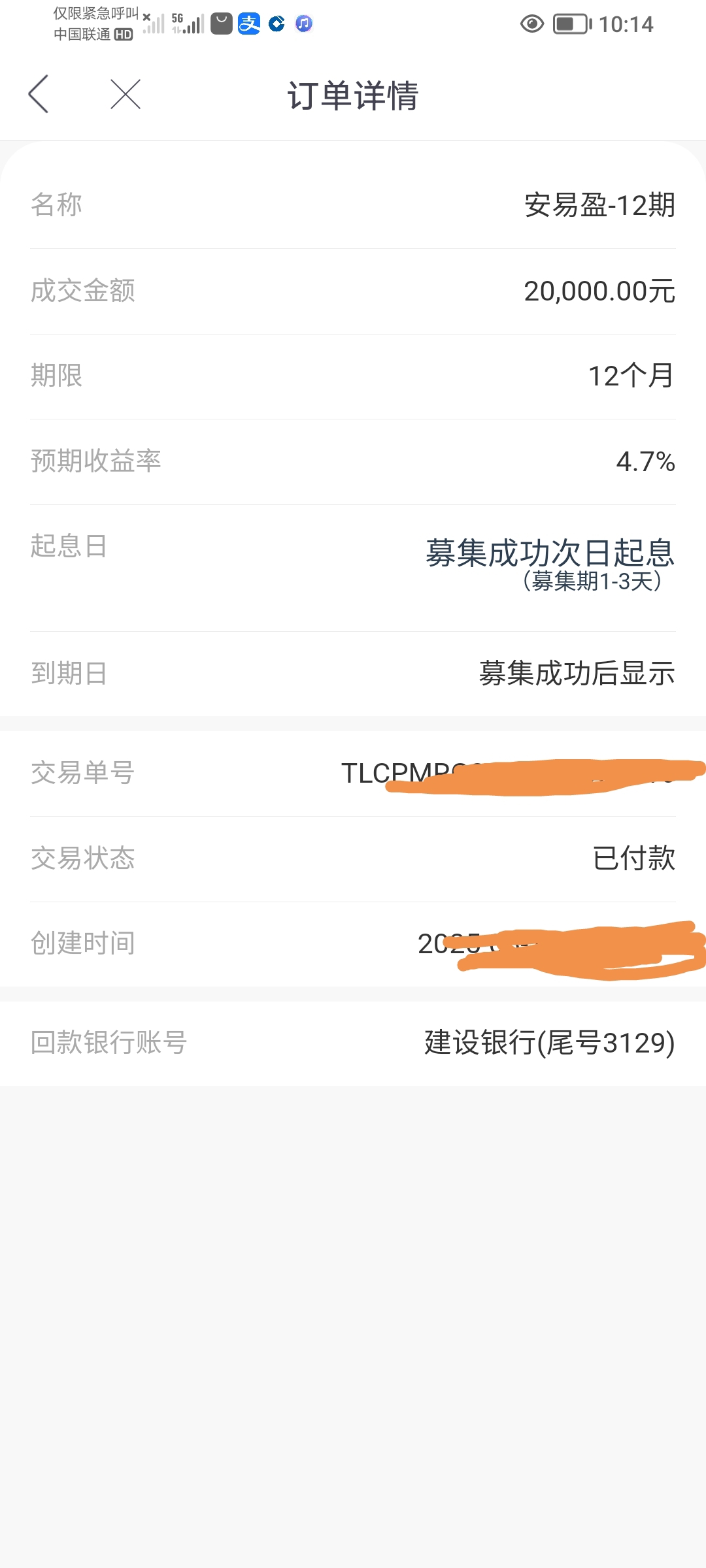706x1568 pixels.
Task: Go back from the 订单详情 page
Action: (x=39, y=94)
